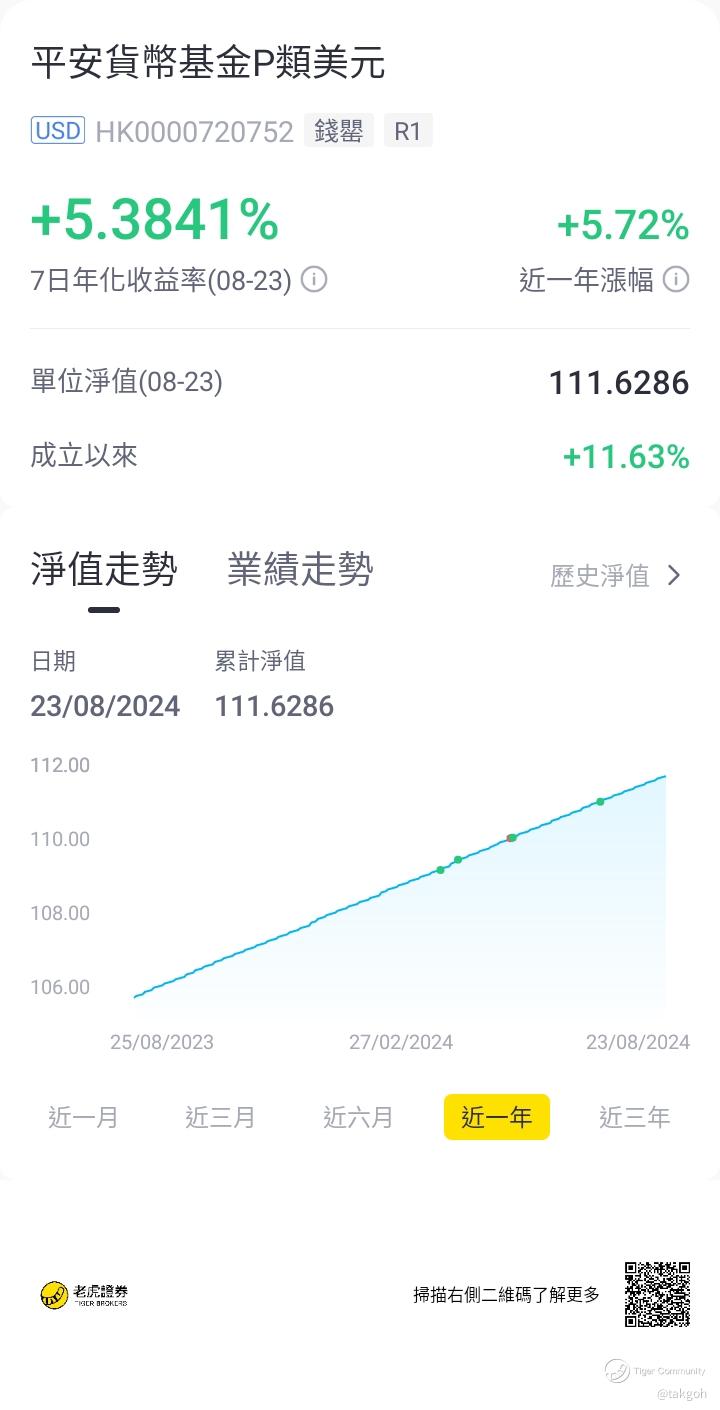720x1410 pixels.
Task: View the 近三年 chart range
Action: [634, 1117]
